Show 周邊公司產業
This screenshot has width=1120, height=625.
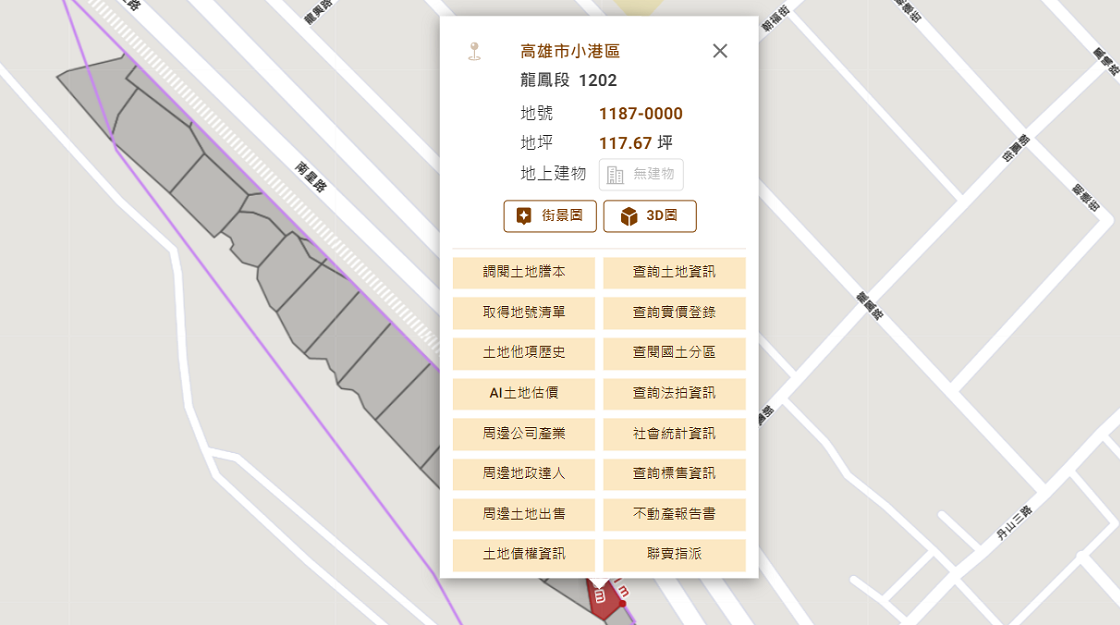point(524,434)
